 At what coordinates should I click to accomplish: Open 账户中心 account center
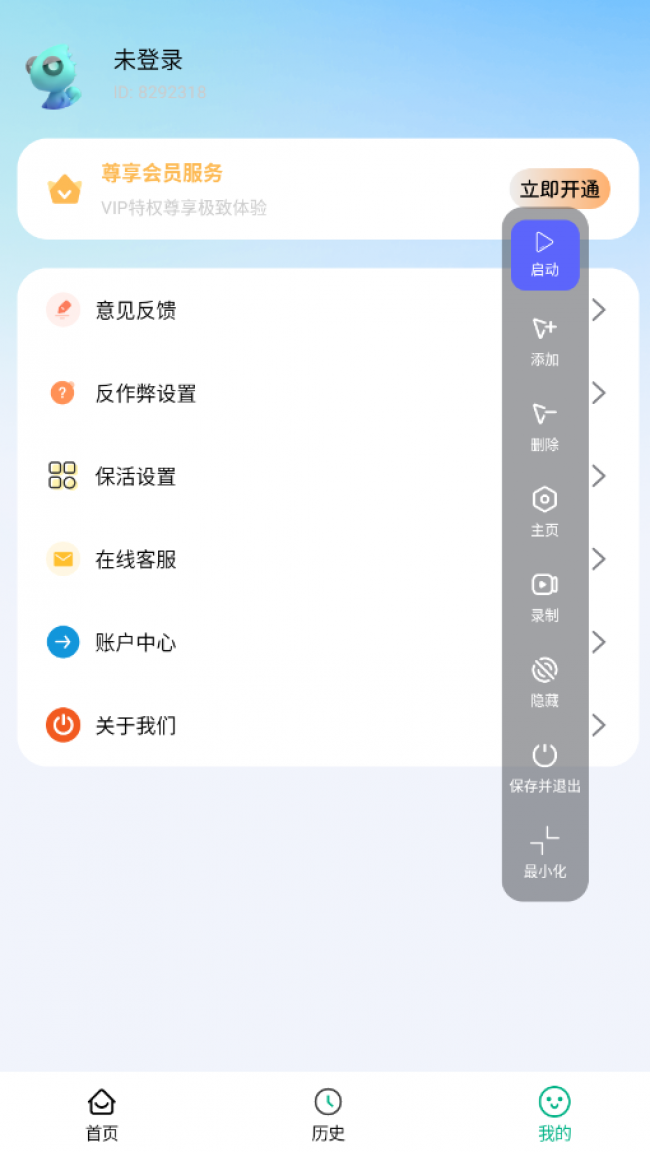136,642
